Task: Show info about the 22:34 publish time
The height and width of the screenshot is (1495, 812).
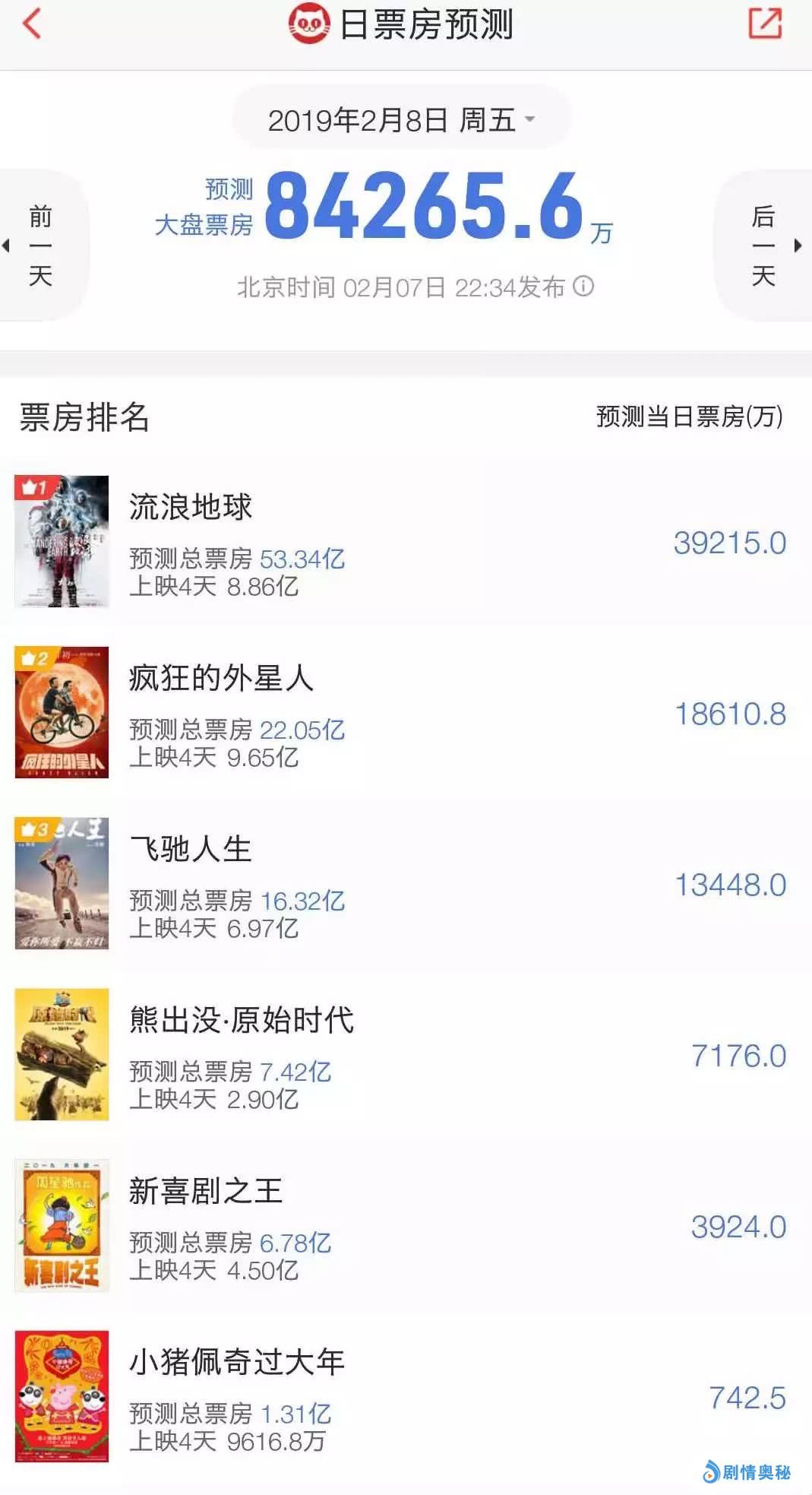Action: click(x=583, y=287)
